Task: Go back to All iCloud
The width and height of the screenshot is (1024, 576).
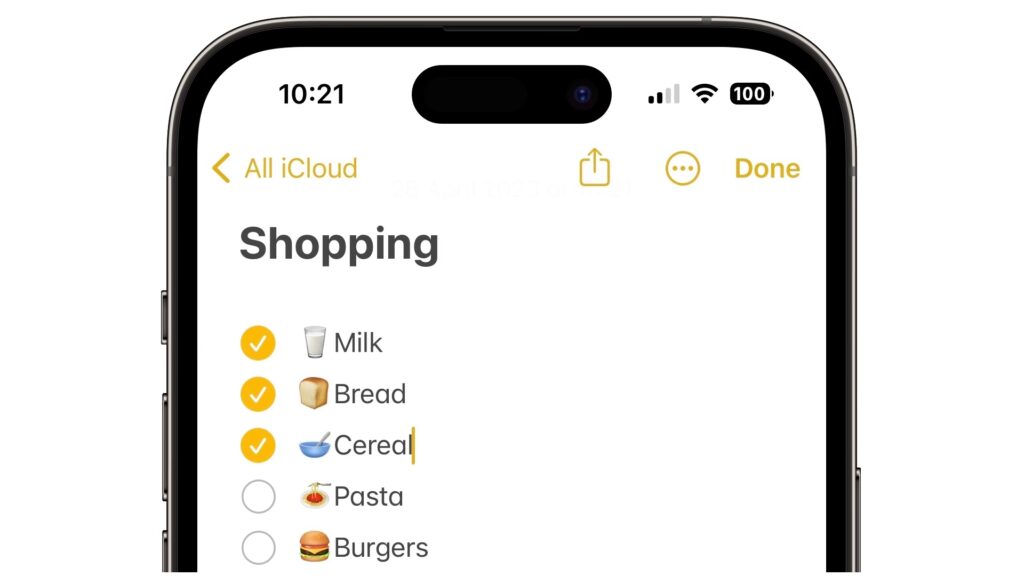Action: click(x=285, y=168)
